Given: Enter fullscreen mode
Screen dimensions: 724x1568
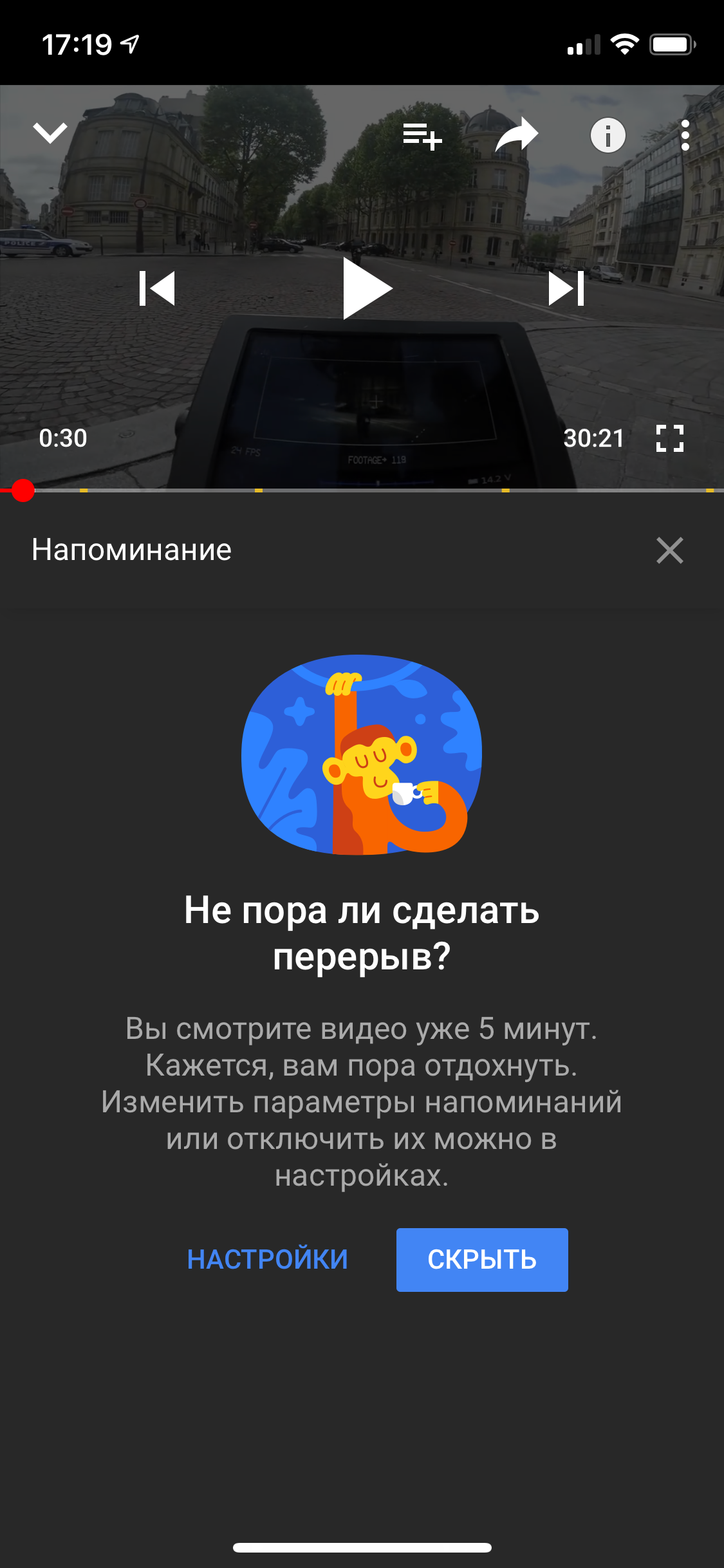Looking at the screenshot, I should click(669, 438).
